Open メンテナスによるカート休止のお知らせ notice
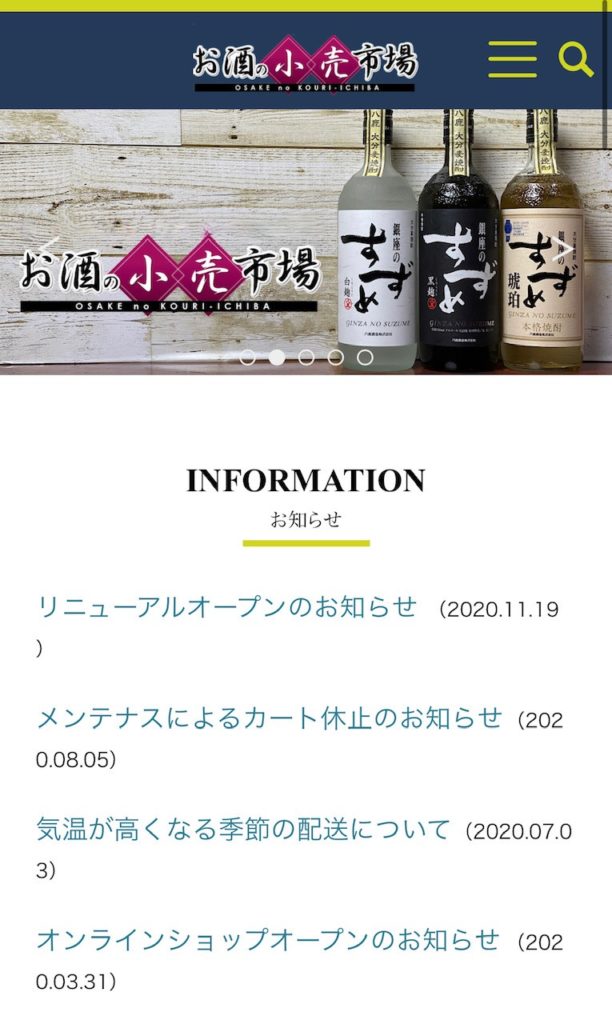 269,718
